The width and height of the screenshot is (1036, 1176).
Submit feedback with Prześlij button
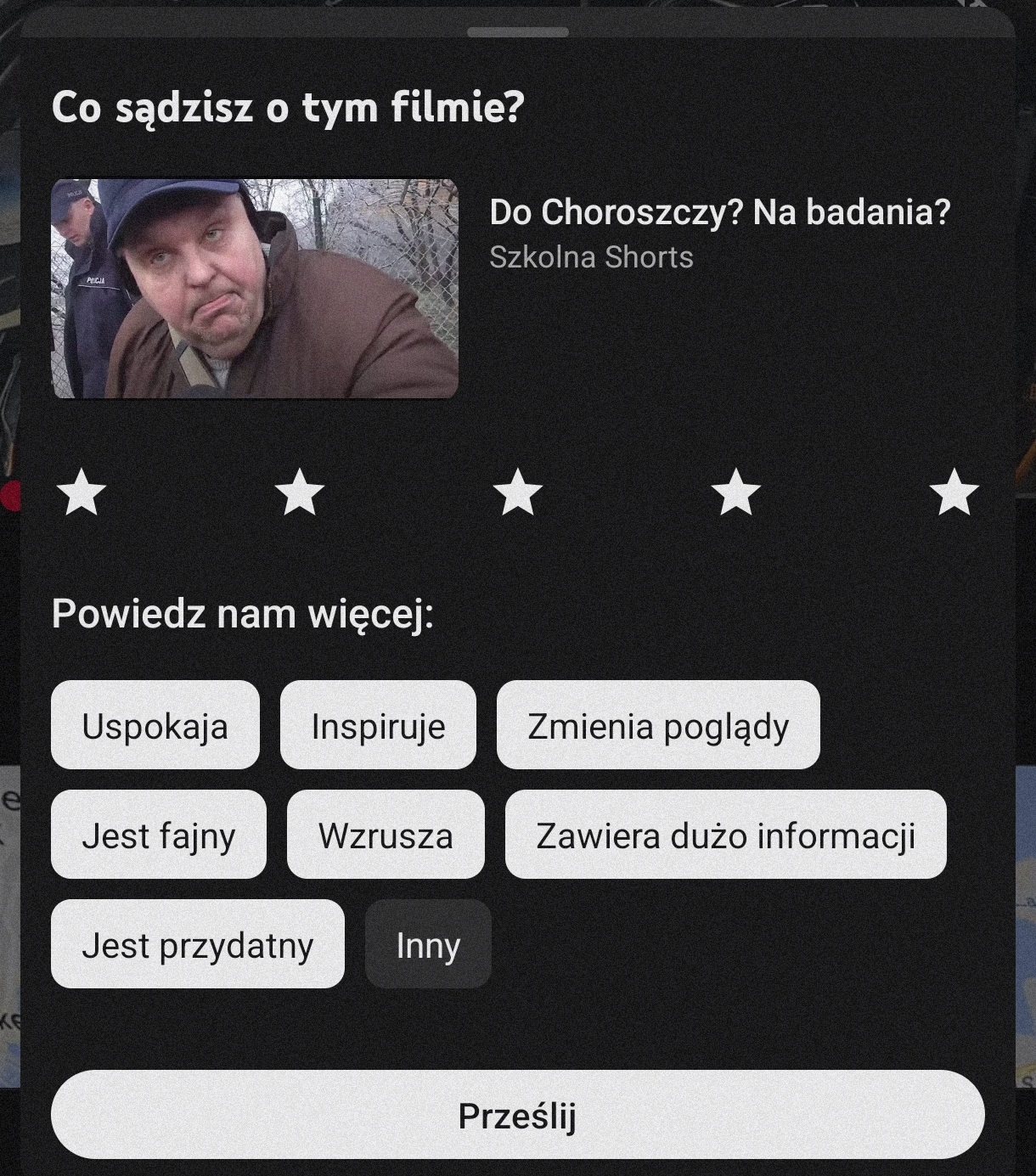point(518,1116)
